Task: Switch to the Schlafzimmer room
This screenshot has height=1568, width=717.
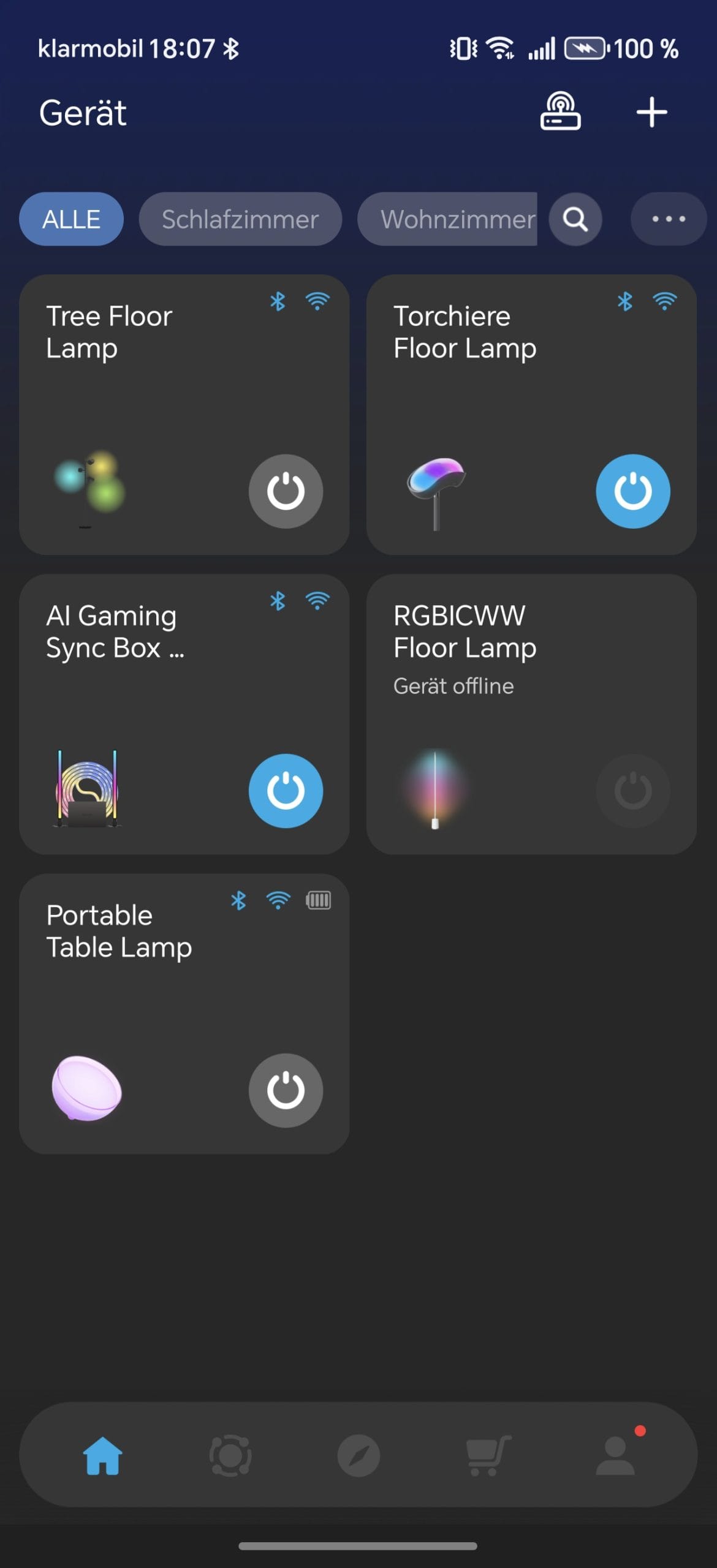Action: (x=240, y=219)
